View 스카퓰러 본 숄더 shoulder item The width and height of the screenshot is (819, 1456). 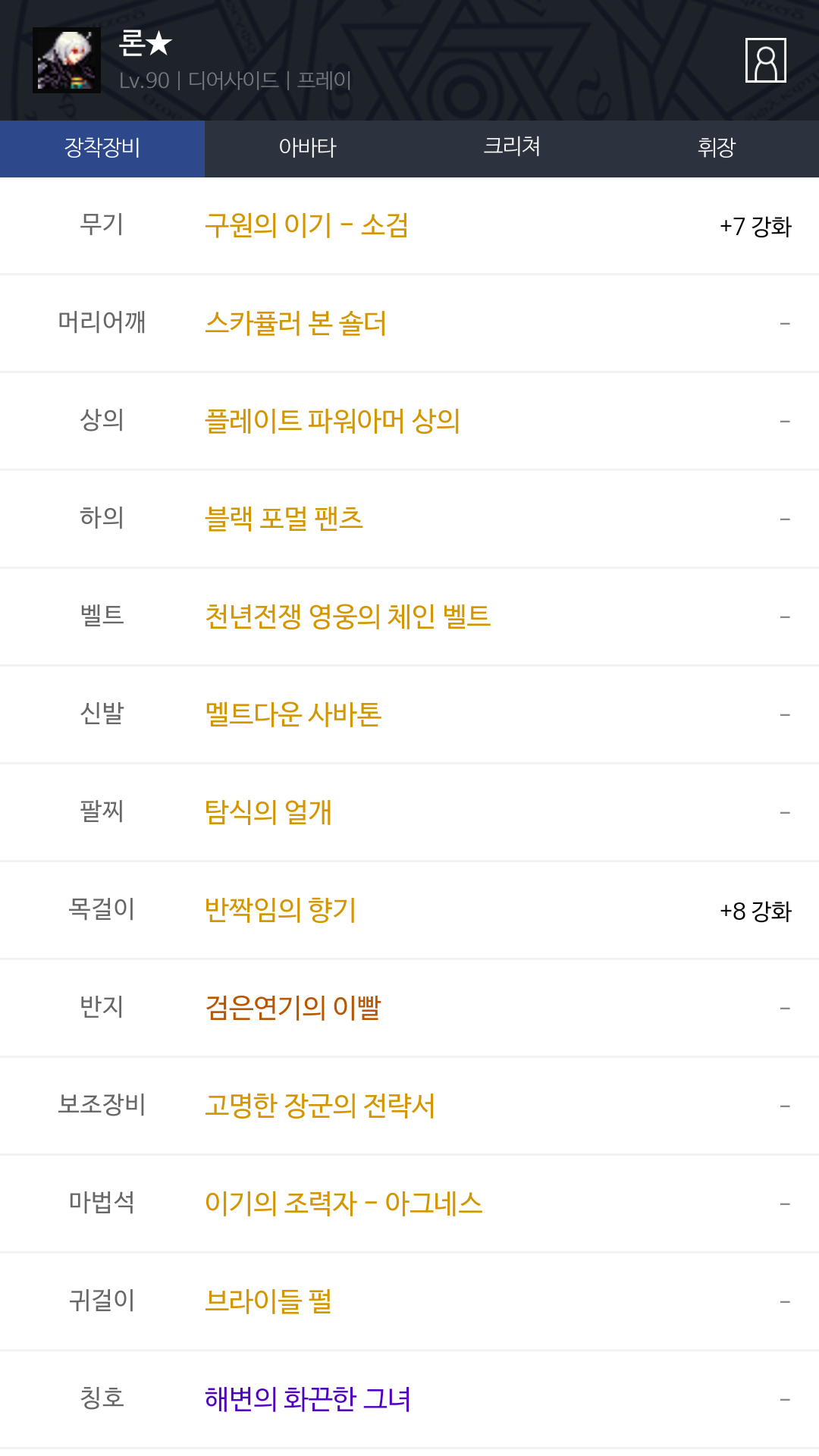coord(296,324)
